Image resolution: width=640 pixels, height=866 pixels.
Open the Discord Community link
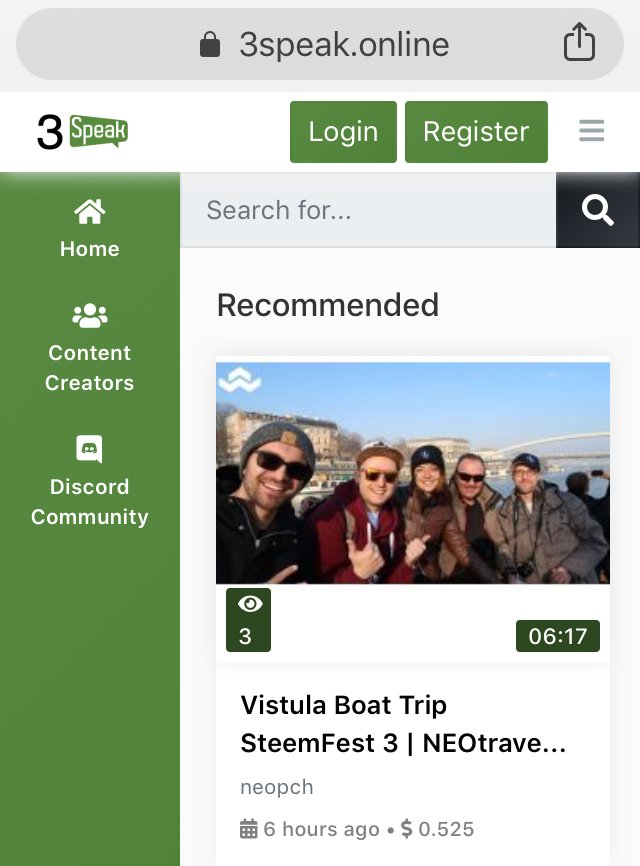click(89, 482)
